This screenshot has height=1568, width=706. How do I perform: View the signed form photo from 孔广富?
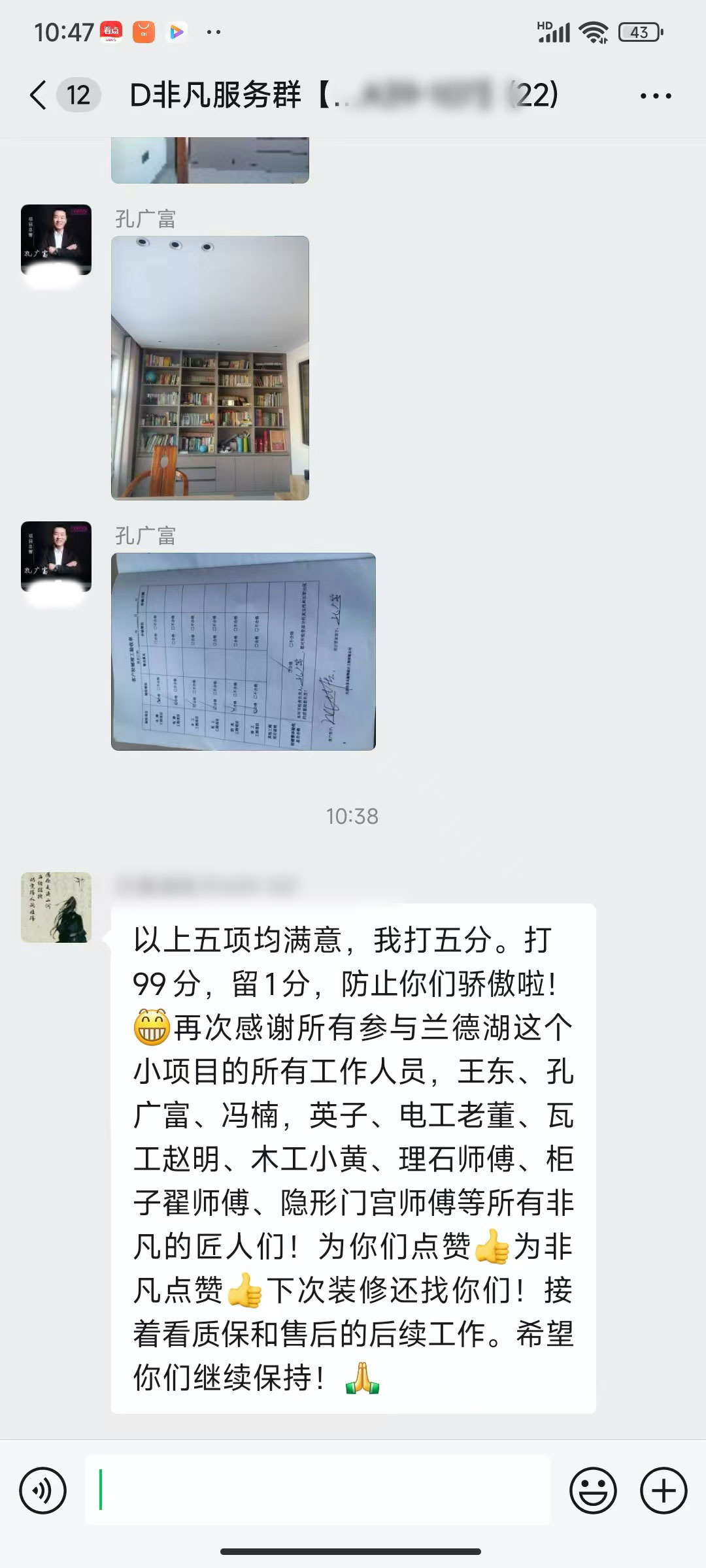243,651
